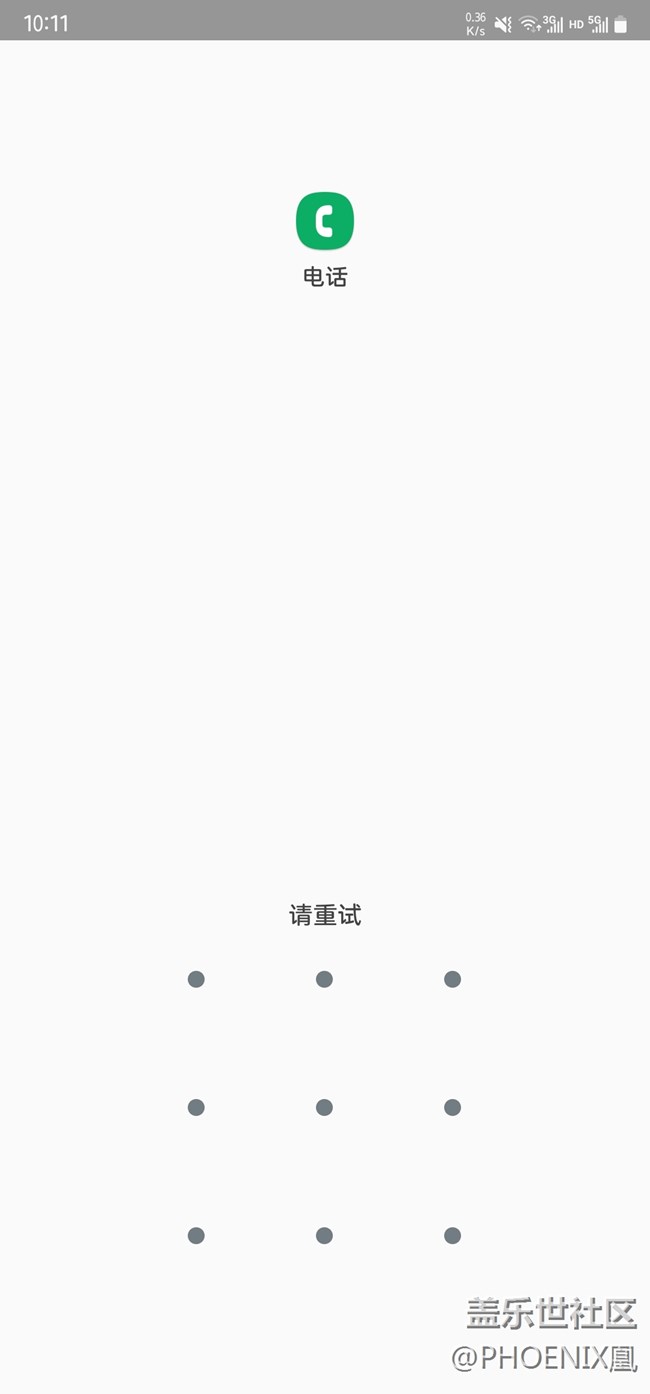Select the top-middle pattern dot
The width and height of the screenshot is (650, 1394).
[x=324, y=979]
